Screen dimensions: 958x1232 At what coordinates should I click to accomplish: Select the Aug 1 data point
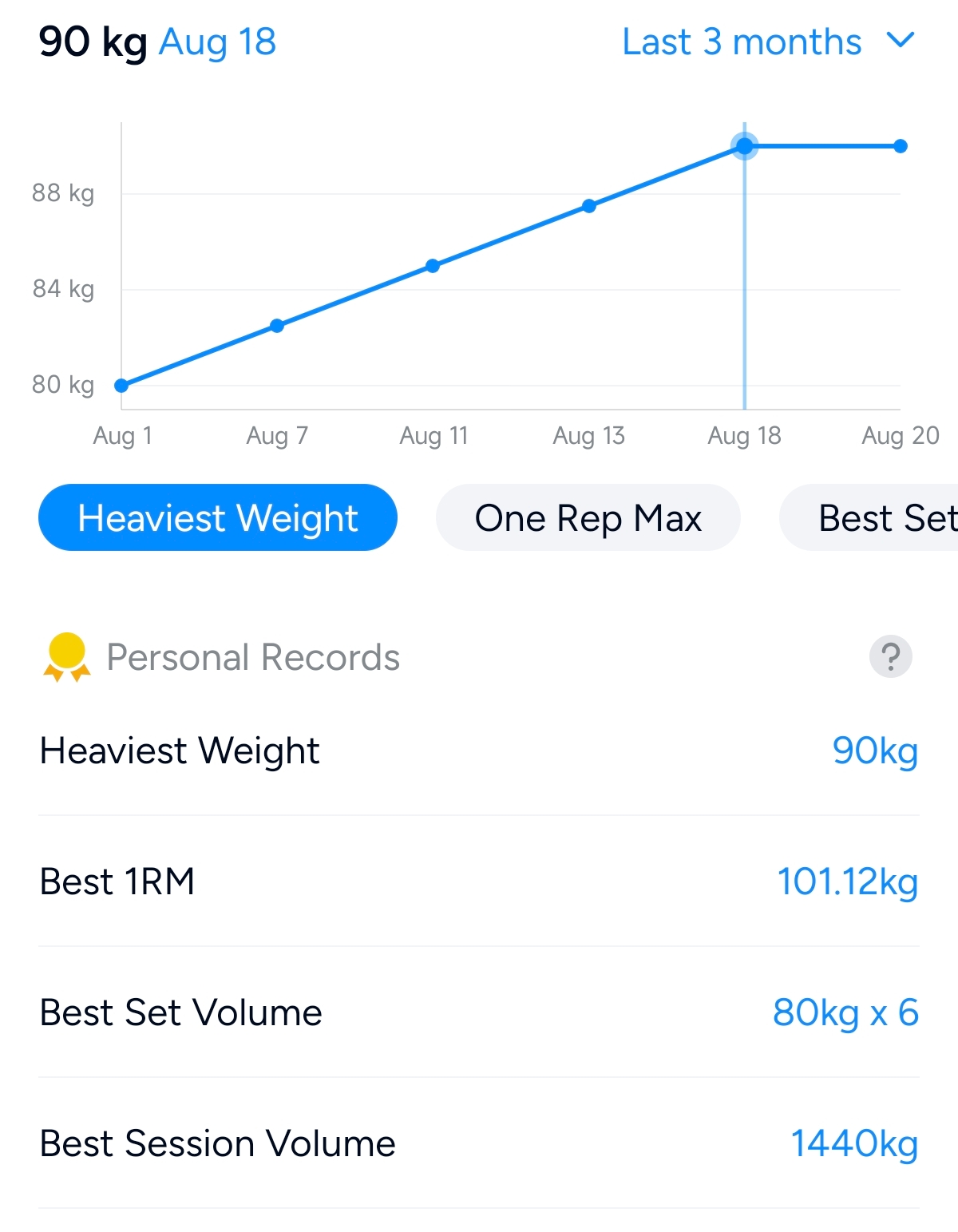121,386
